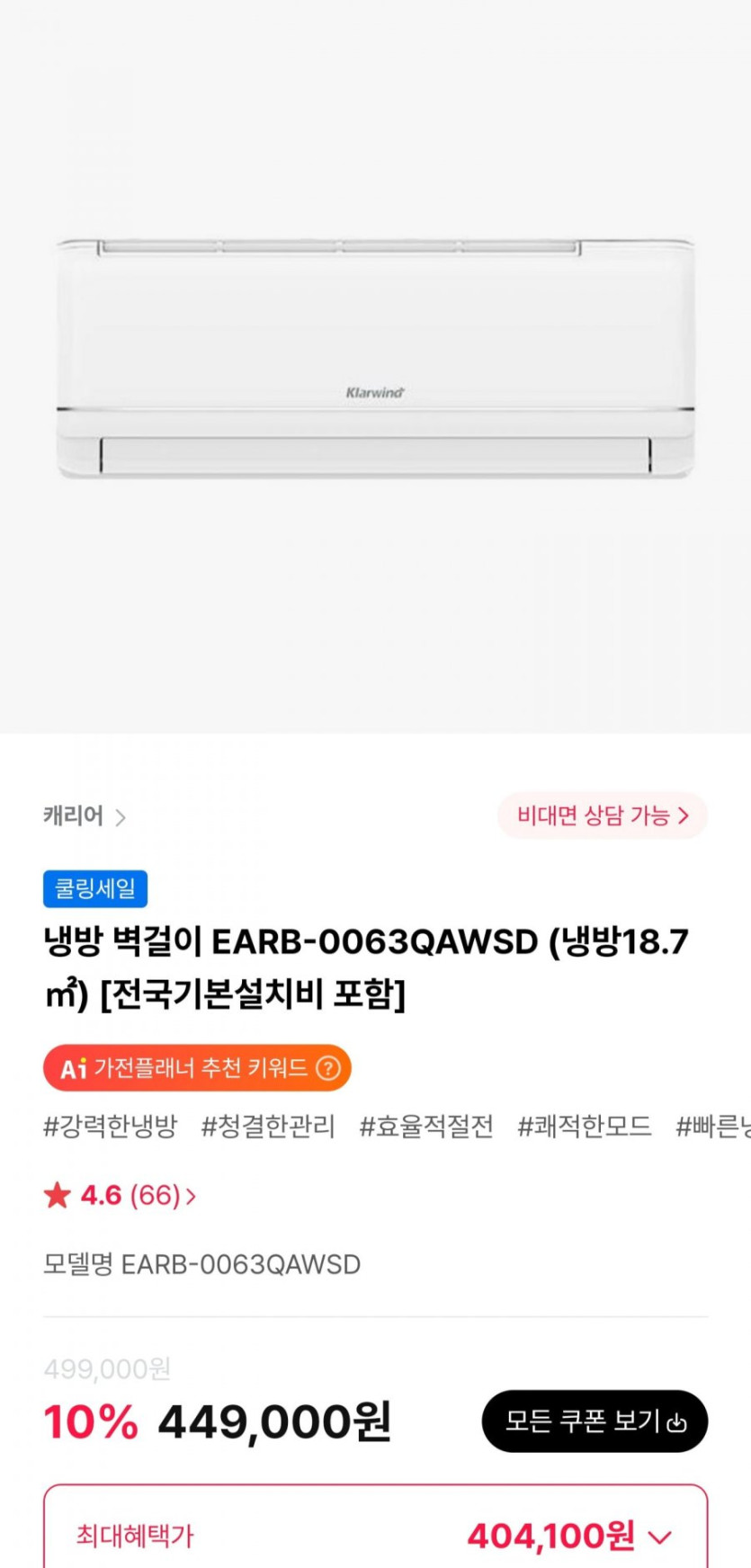
Task: Select the #청결한관리 keyword
Action: point(268,1126)
